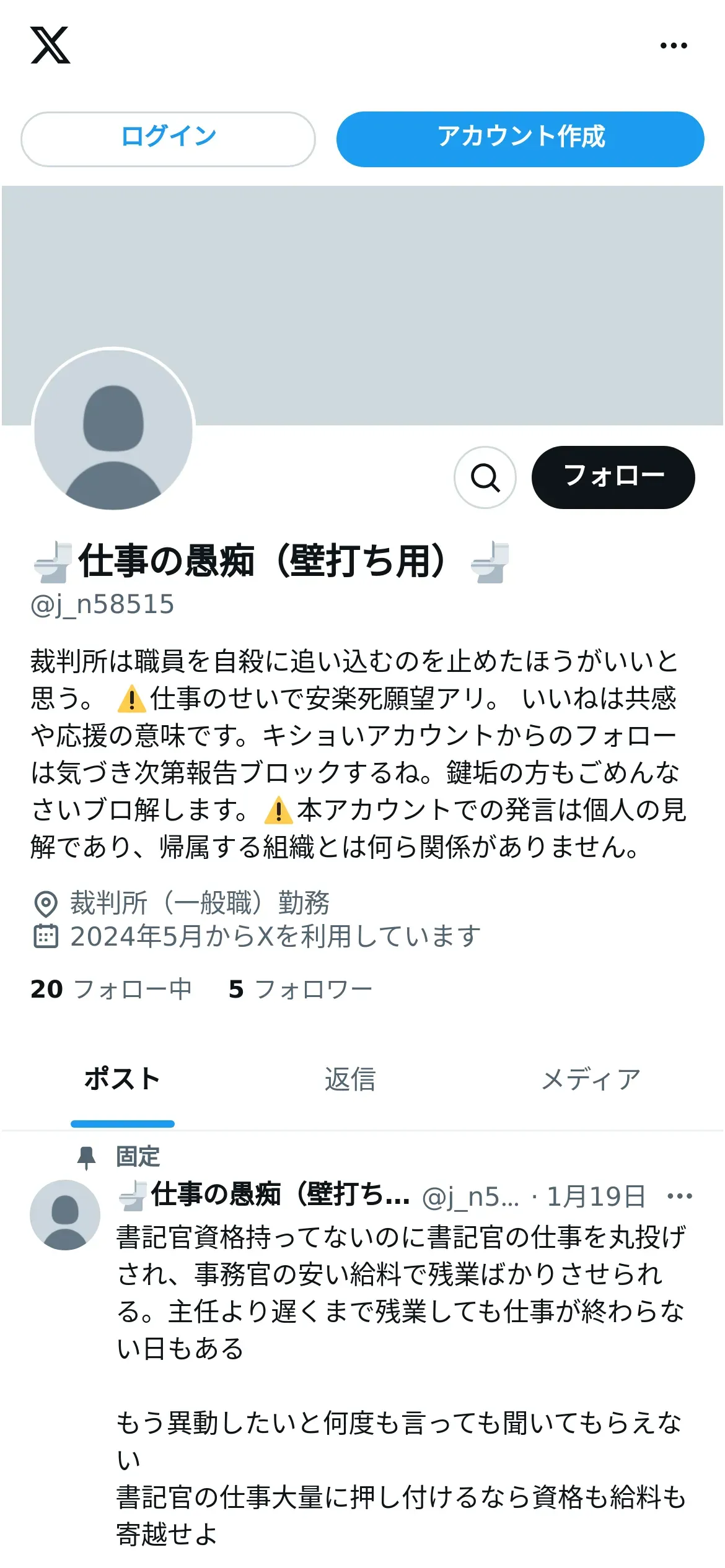The height and width of the screenshot is (1568, 725).
Task: Follow this account with フォロー button
Action: (x=613, y=477)
